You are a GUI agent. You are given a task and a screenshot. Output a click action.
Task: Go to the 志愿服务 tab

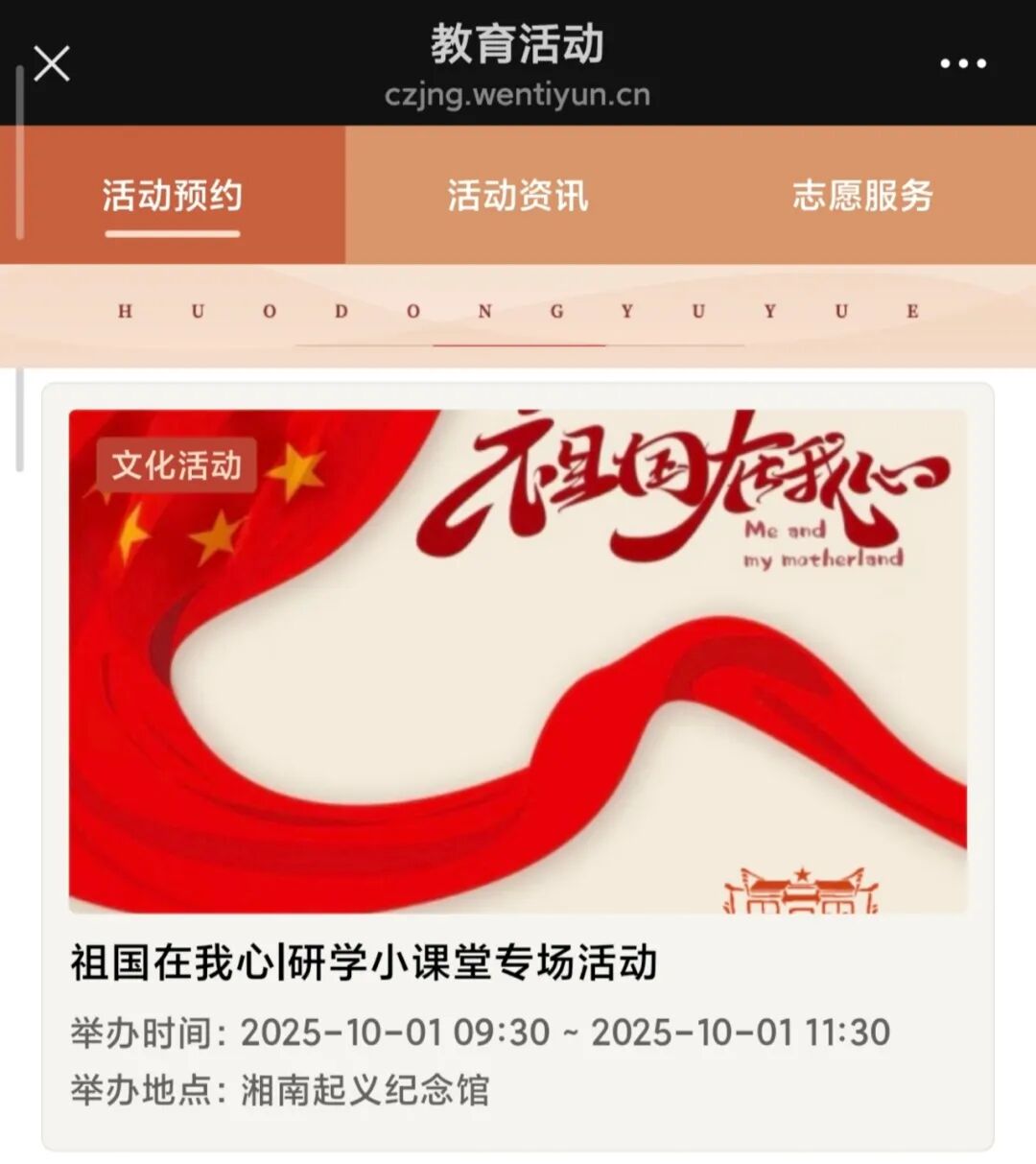click(x=862, y=196)
